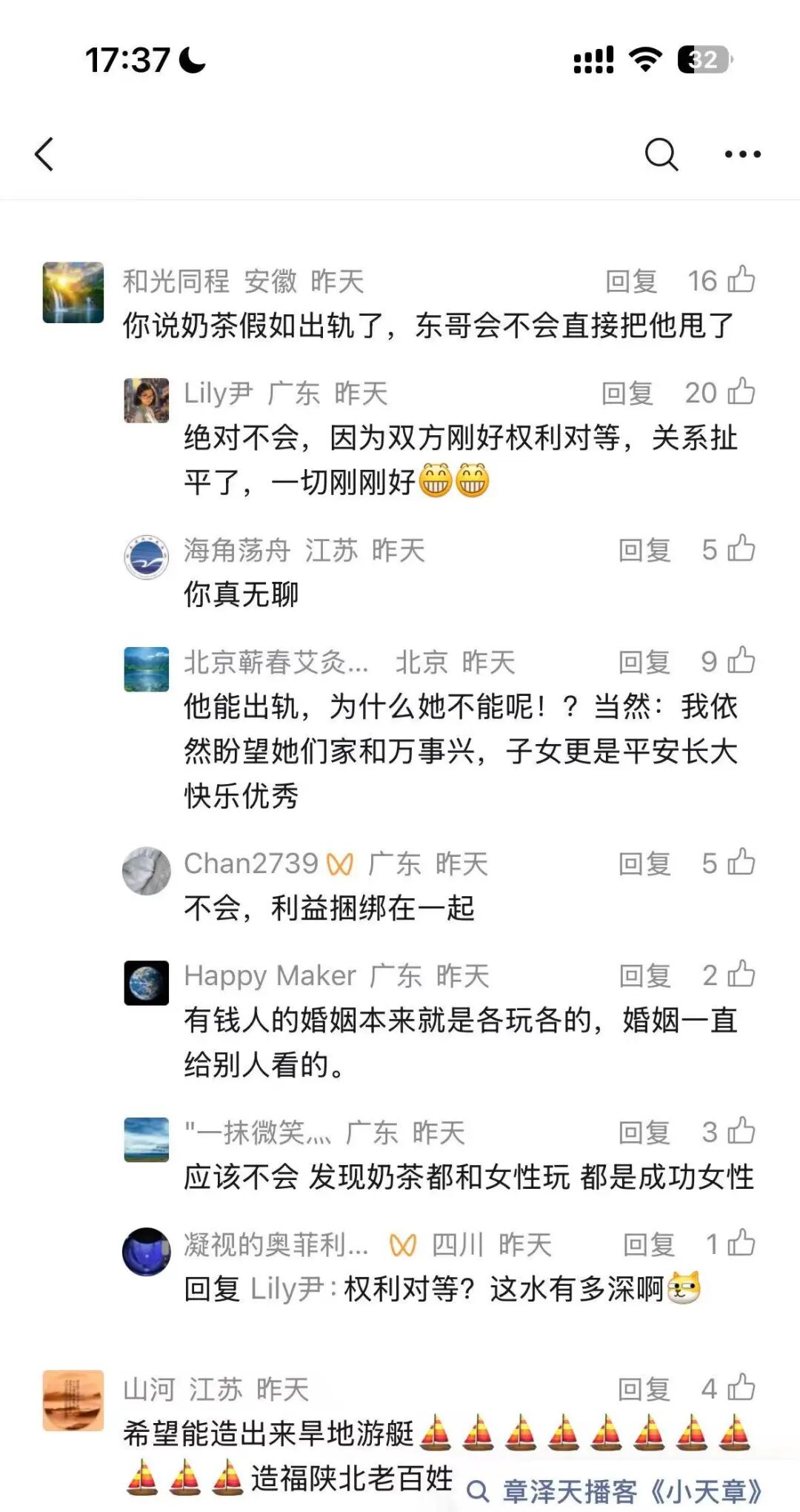Open 和光同程's profile avatar

click(73, 292)
